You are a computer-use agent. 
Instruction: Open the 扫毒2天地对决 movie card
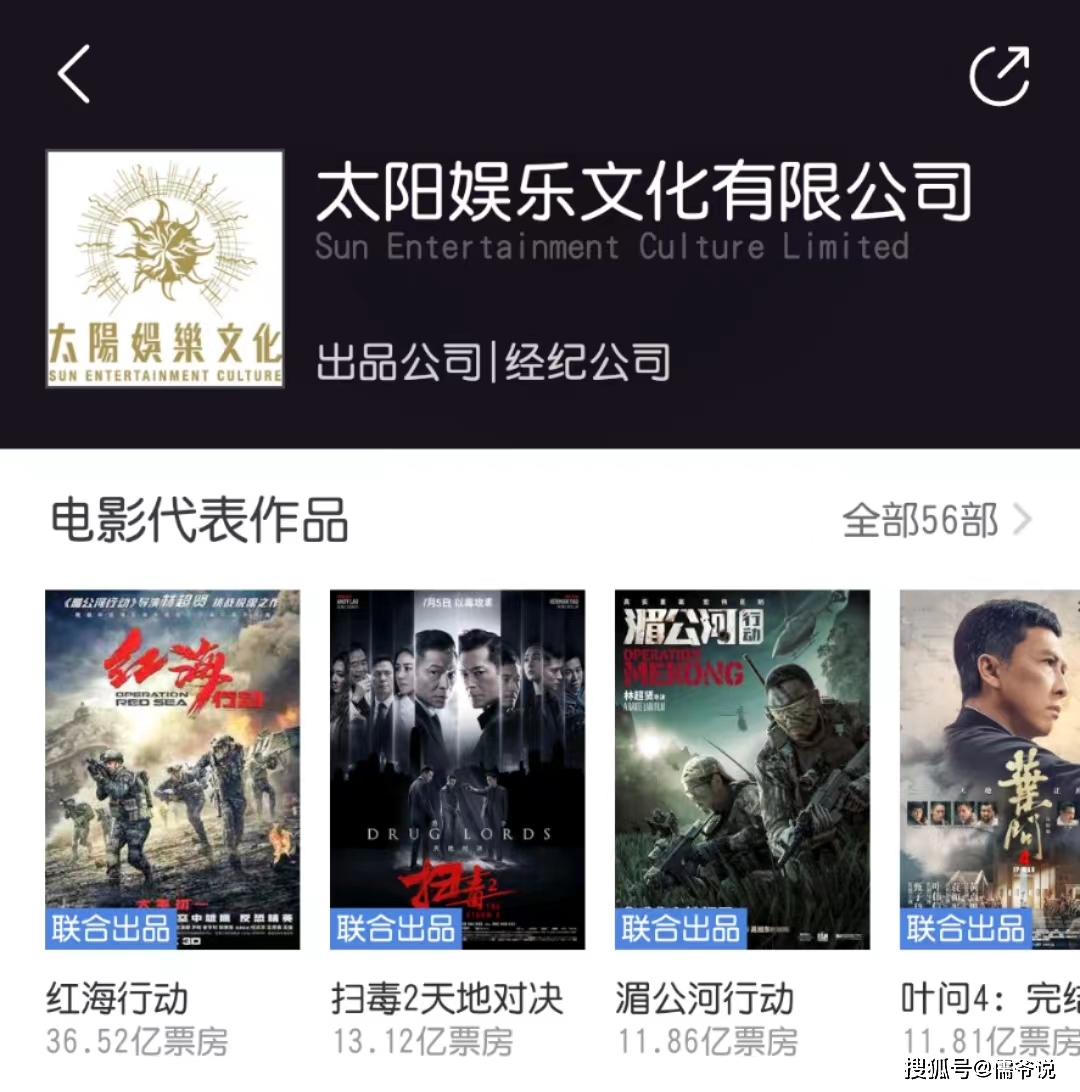coord(457,768)
